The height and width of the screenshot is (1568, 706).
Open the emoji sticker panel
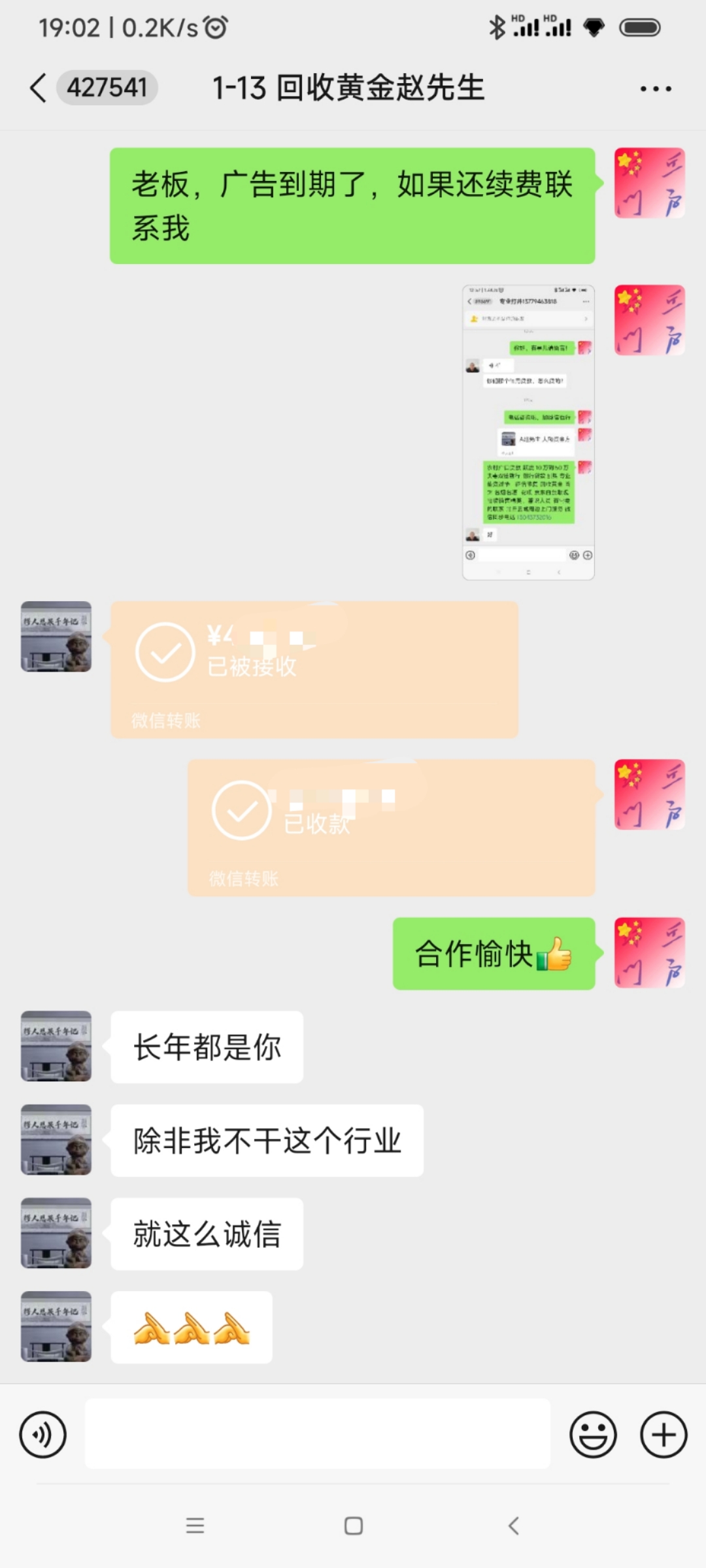(593, 1435)
